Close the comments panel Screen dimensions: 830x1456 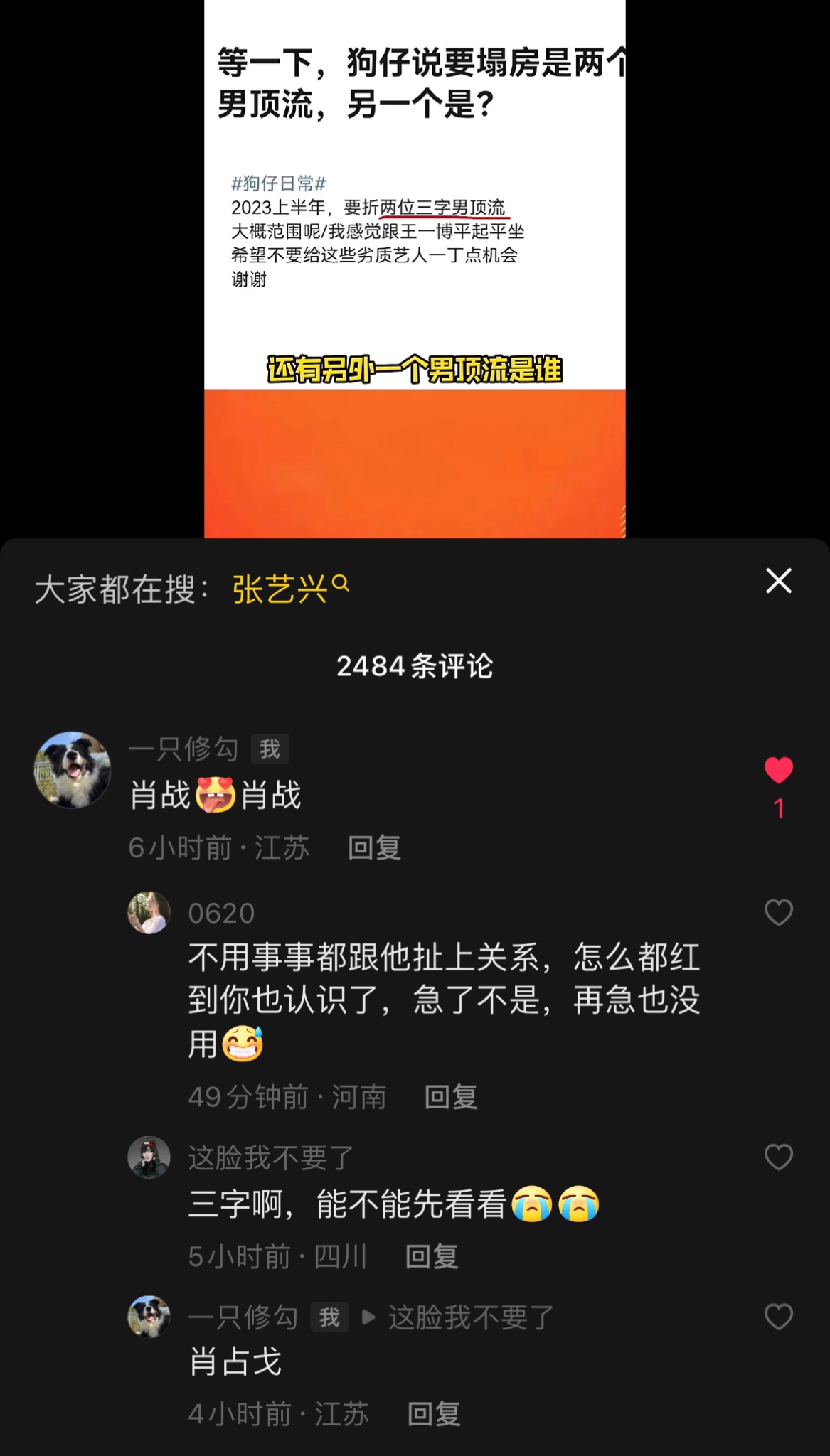778,581
